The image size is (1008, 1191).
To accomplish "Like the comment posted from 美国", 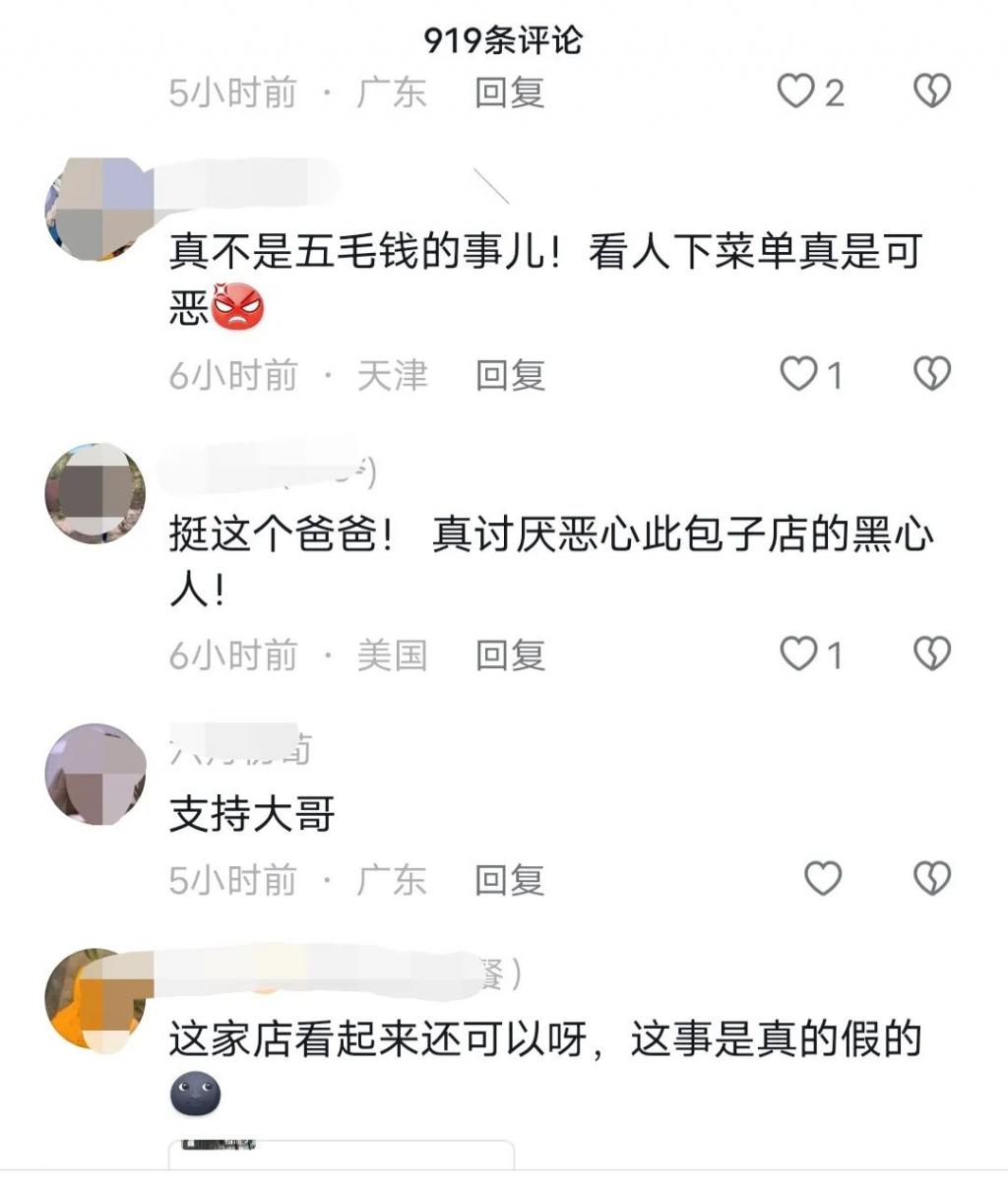I will coord(798,654).
